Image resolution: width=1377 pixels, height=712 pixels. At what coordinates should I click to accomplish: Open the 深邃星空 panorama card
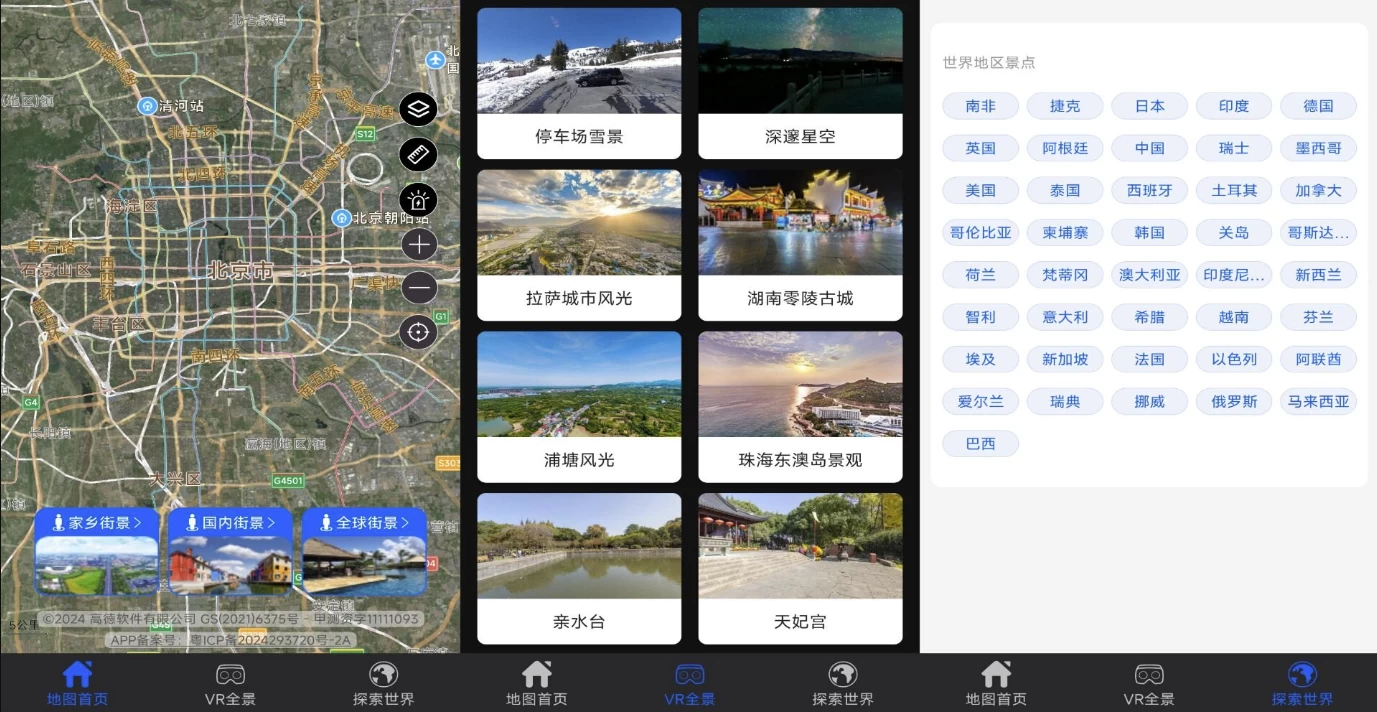click(800, 83)
